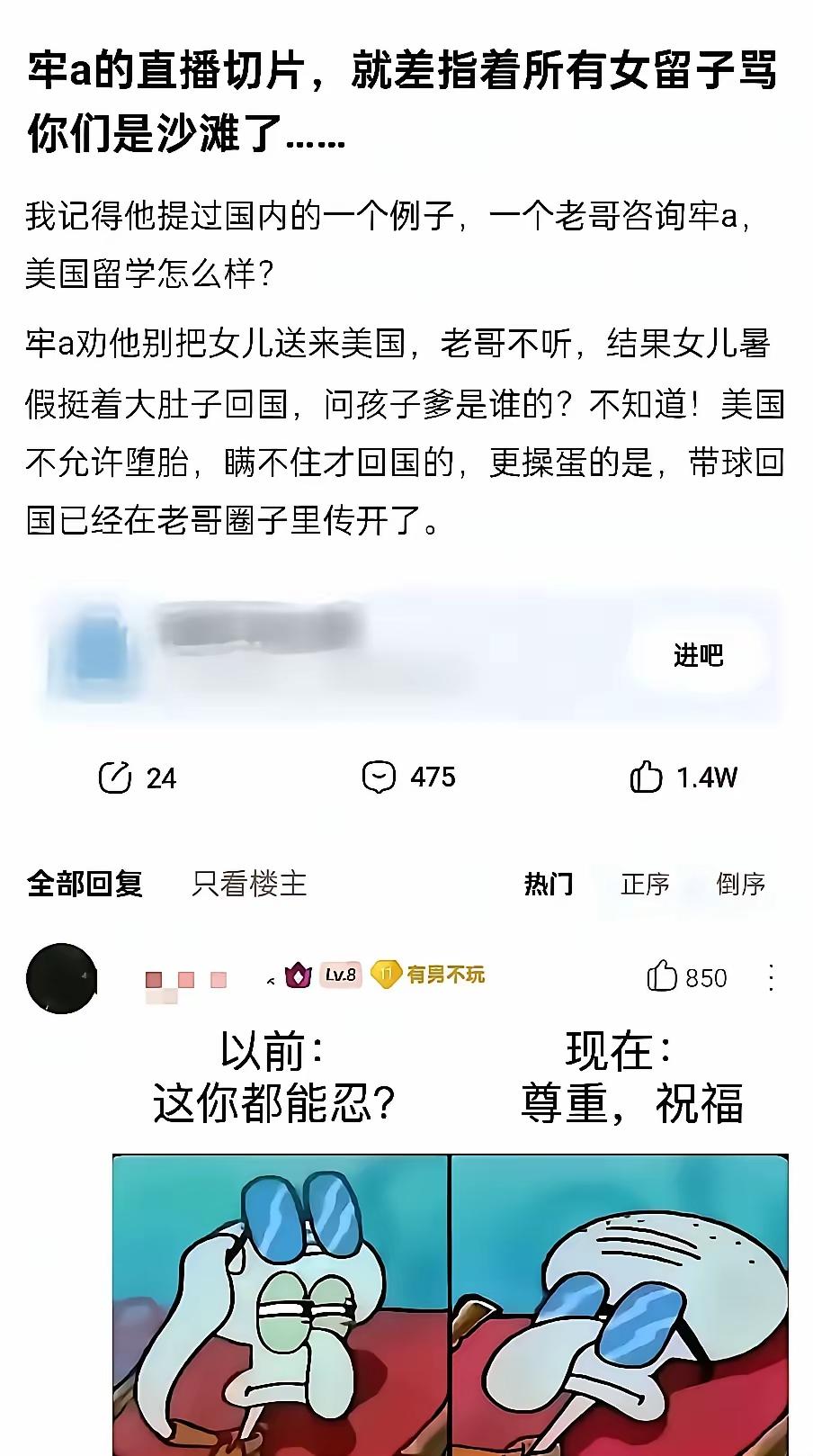Open the 全部回复 tab

coord(85,885)
